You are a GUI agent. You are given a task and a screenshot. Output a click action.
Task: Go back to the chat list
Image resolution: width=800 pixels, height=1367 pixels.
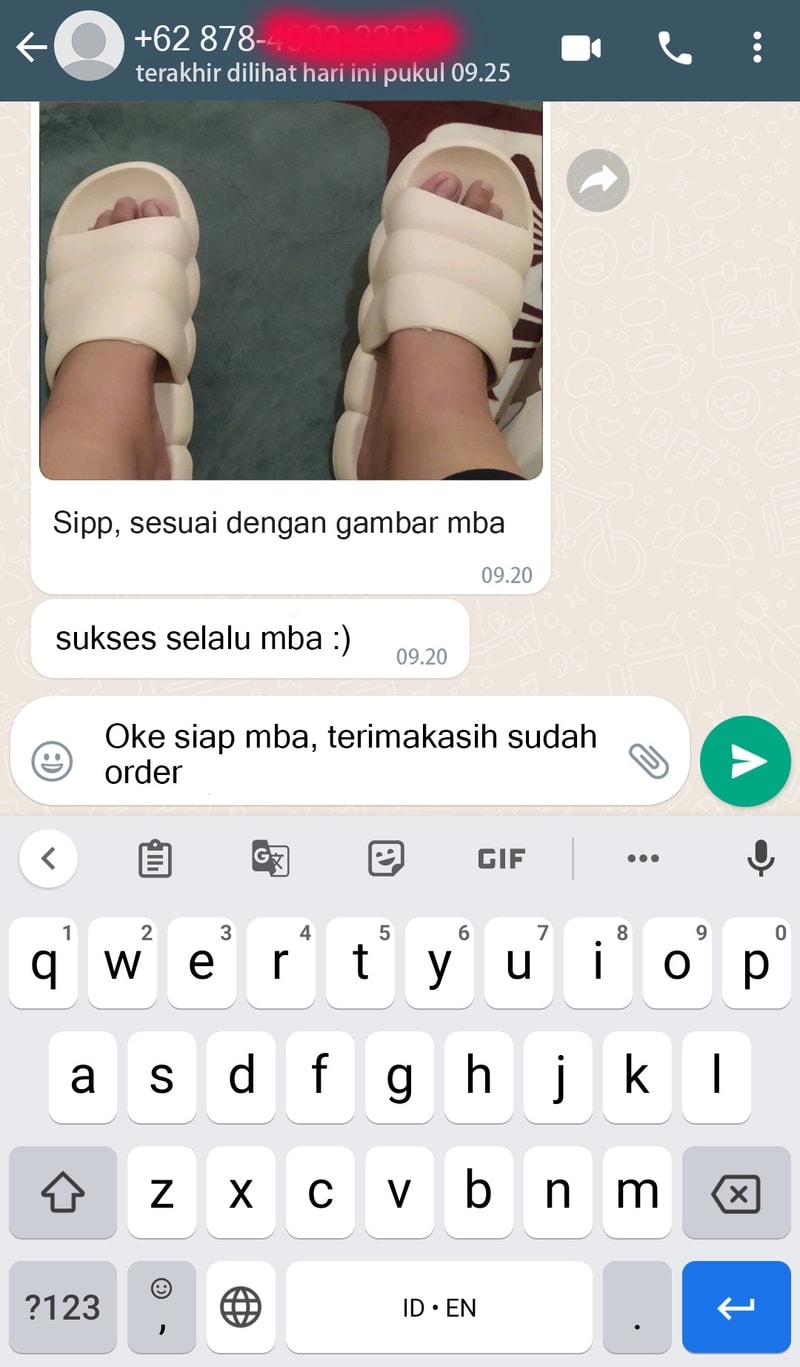tap(30, 48)
